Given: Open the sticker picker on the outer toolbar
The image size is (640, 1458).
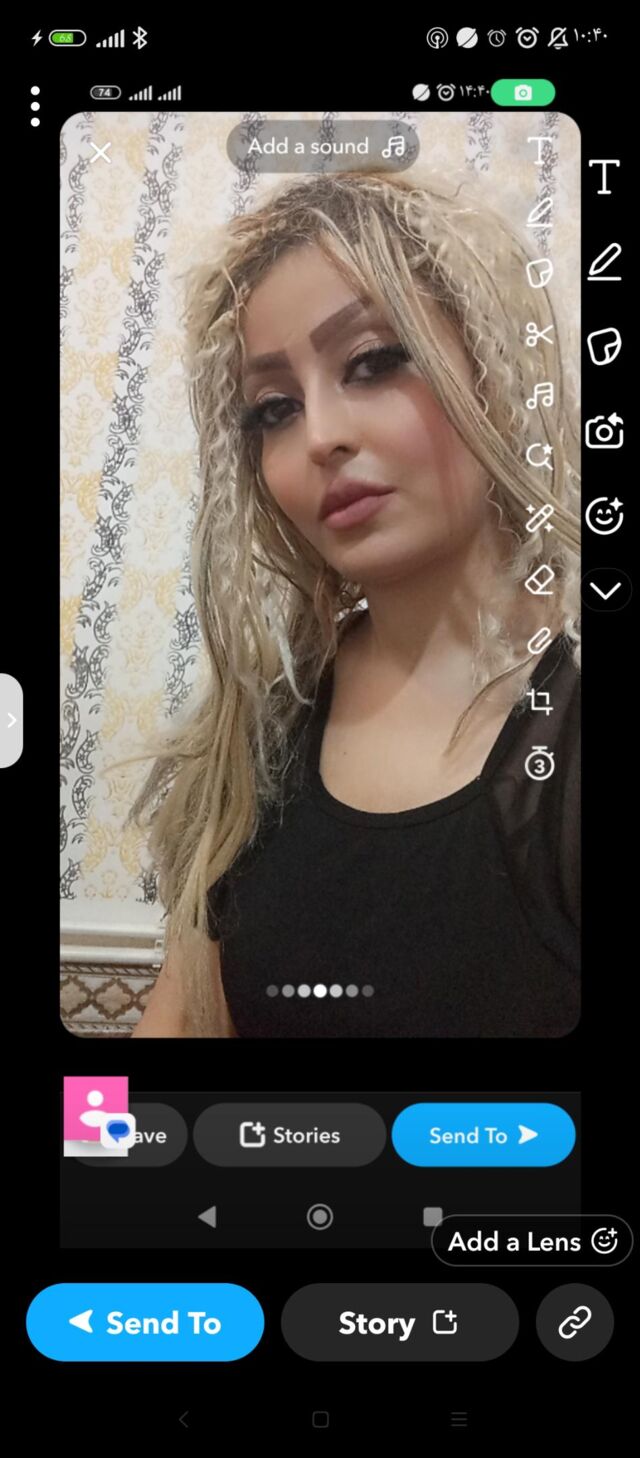Looking at the screenshot, I should click(x=604, y=346).
